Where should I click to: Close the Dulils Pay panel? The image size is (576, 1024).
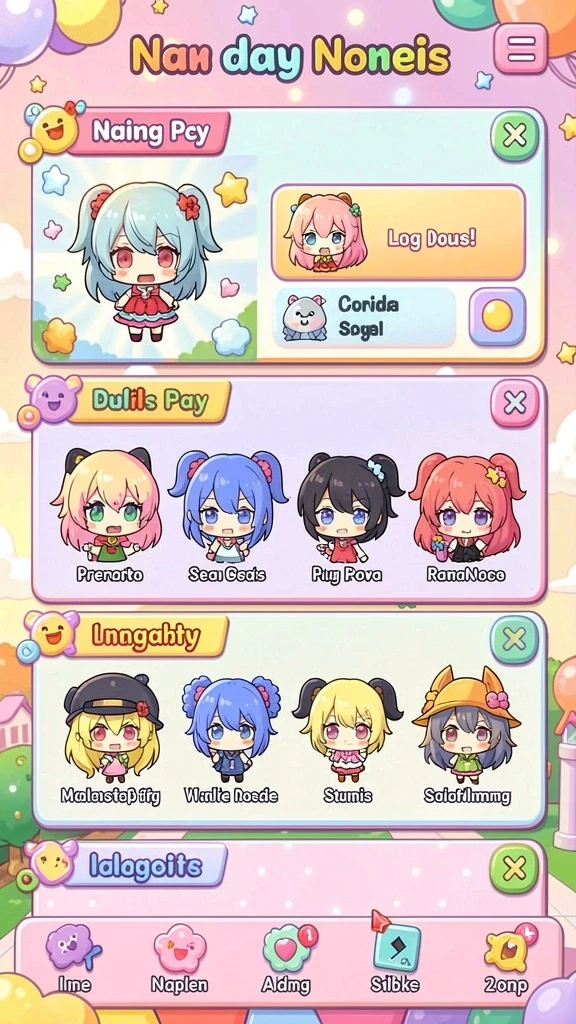click(515, 403)
